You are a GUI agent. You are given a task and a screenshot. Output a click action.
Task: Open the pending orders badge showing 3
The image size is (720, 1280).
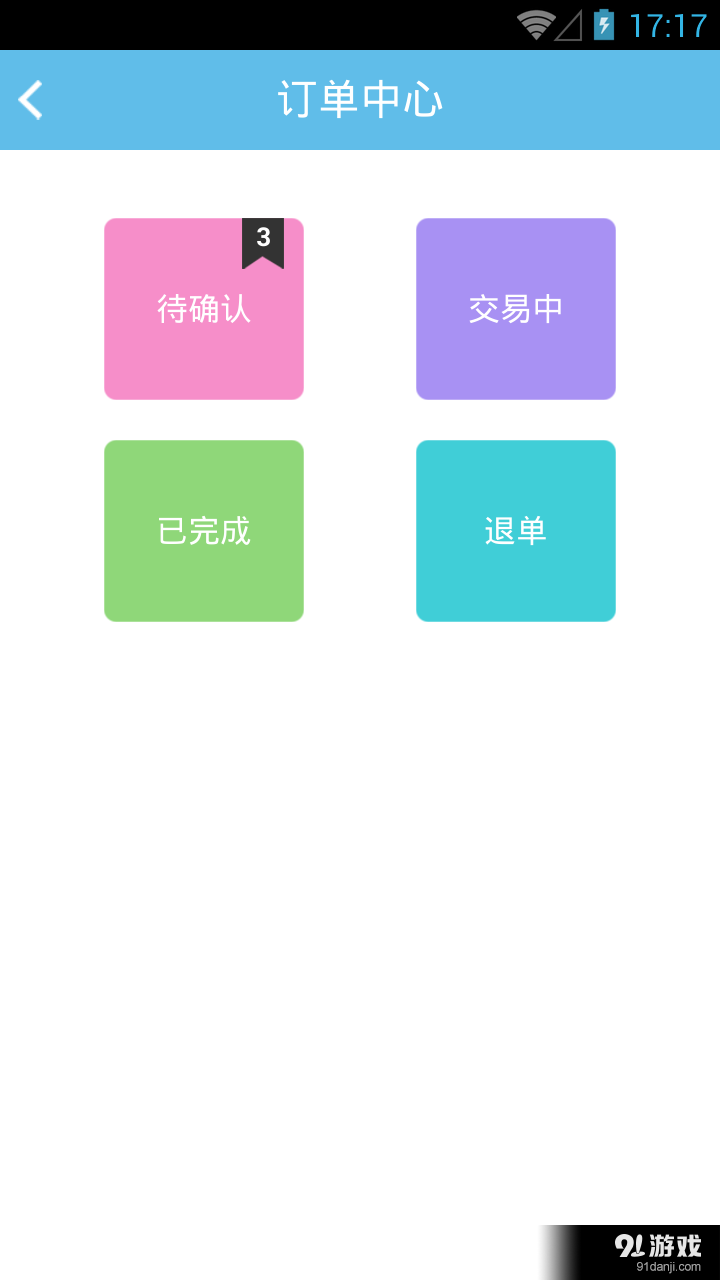(263, 243)
